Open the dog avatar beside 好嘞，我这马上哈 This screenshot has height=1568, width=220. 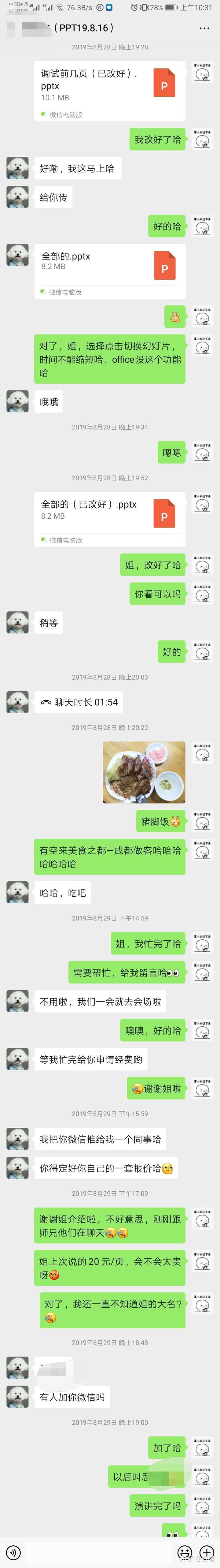coord(18,168)
